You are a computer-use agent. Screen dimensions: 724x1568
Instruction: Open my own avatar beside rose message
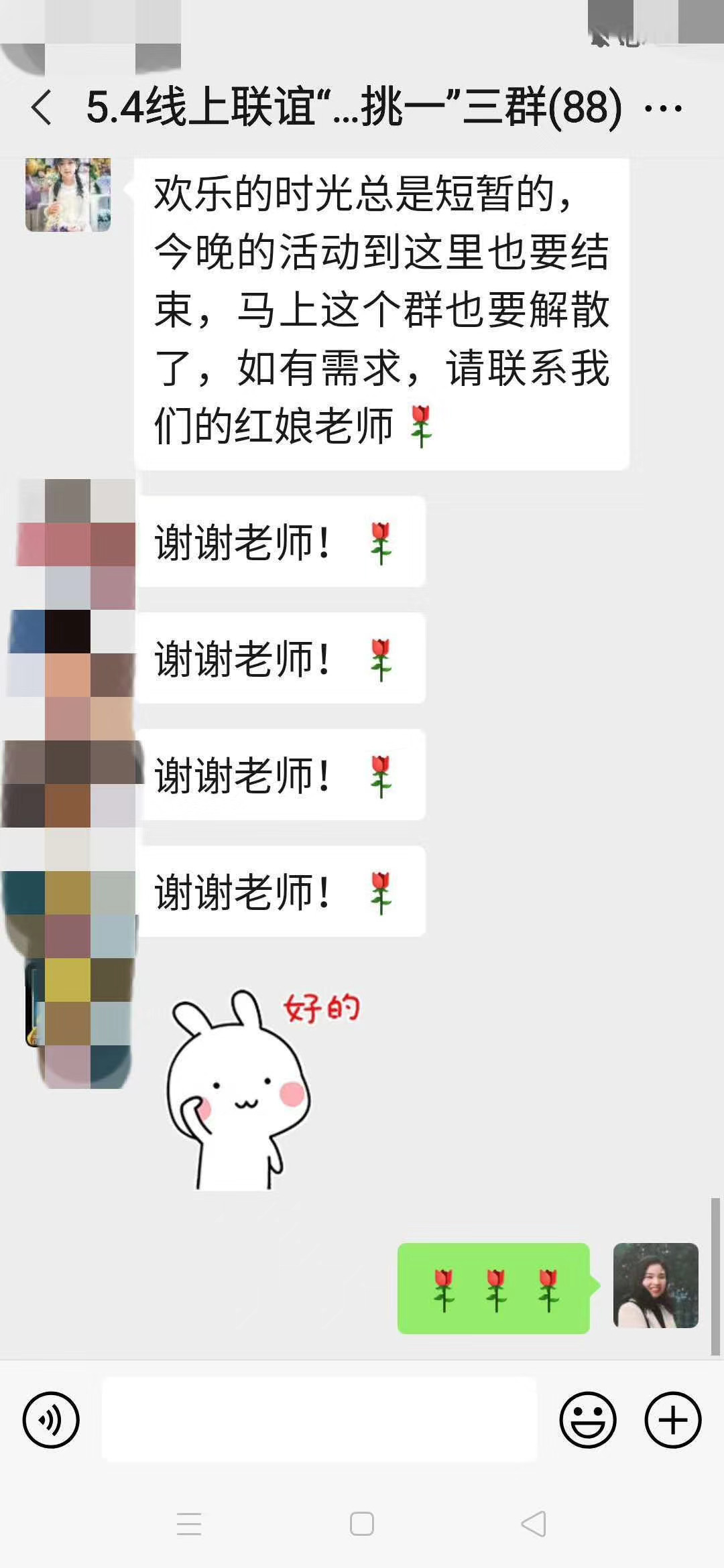coord(655,1285)
